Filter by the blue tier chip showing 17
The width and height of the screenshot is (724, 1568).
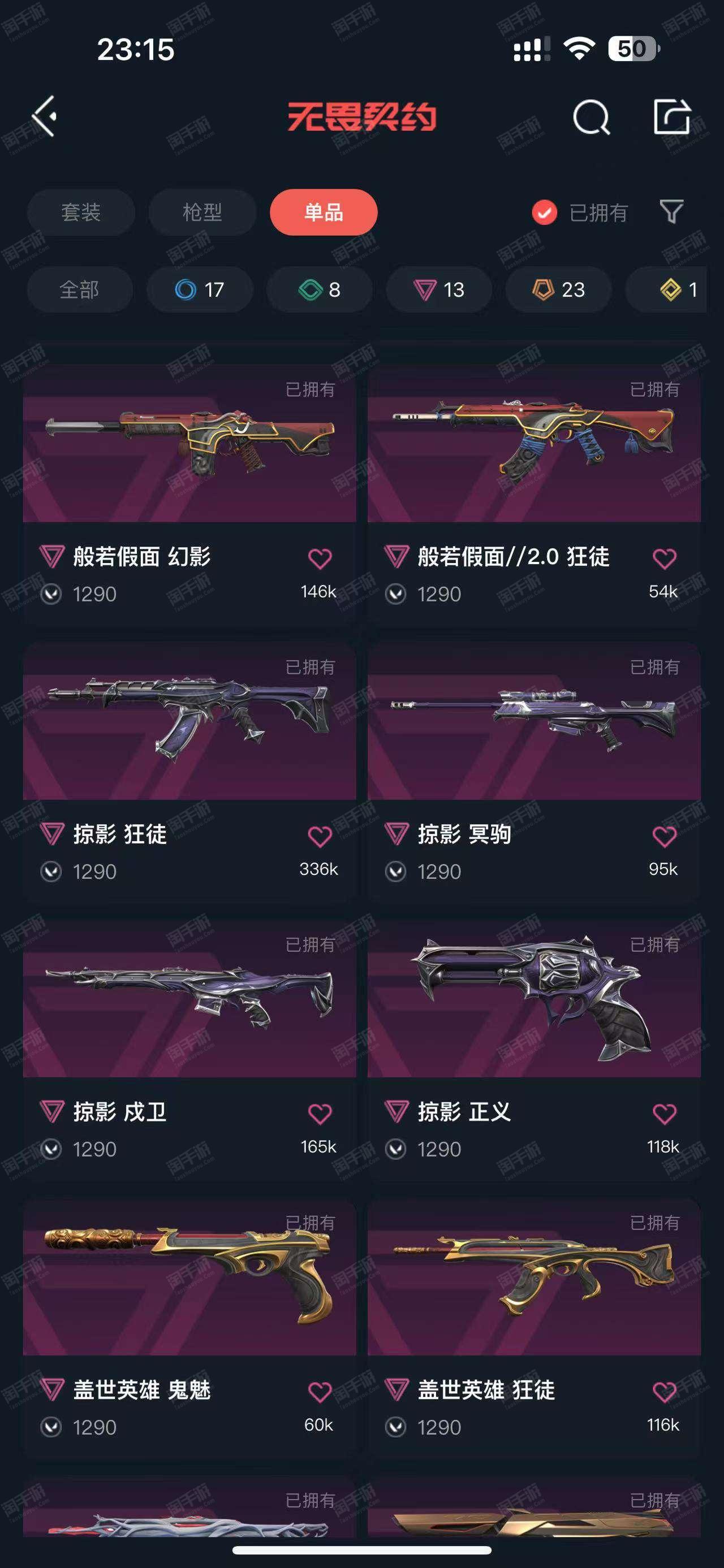[x=200, y=290]
